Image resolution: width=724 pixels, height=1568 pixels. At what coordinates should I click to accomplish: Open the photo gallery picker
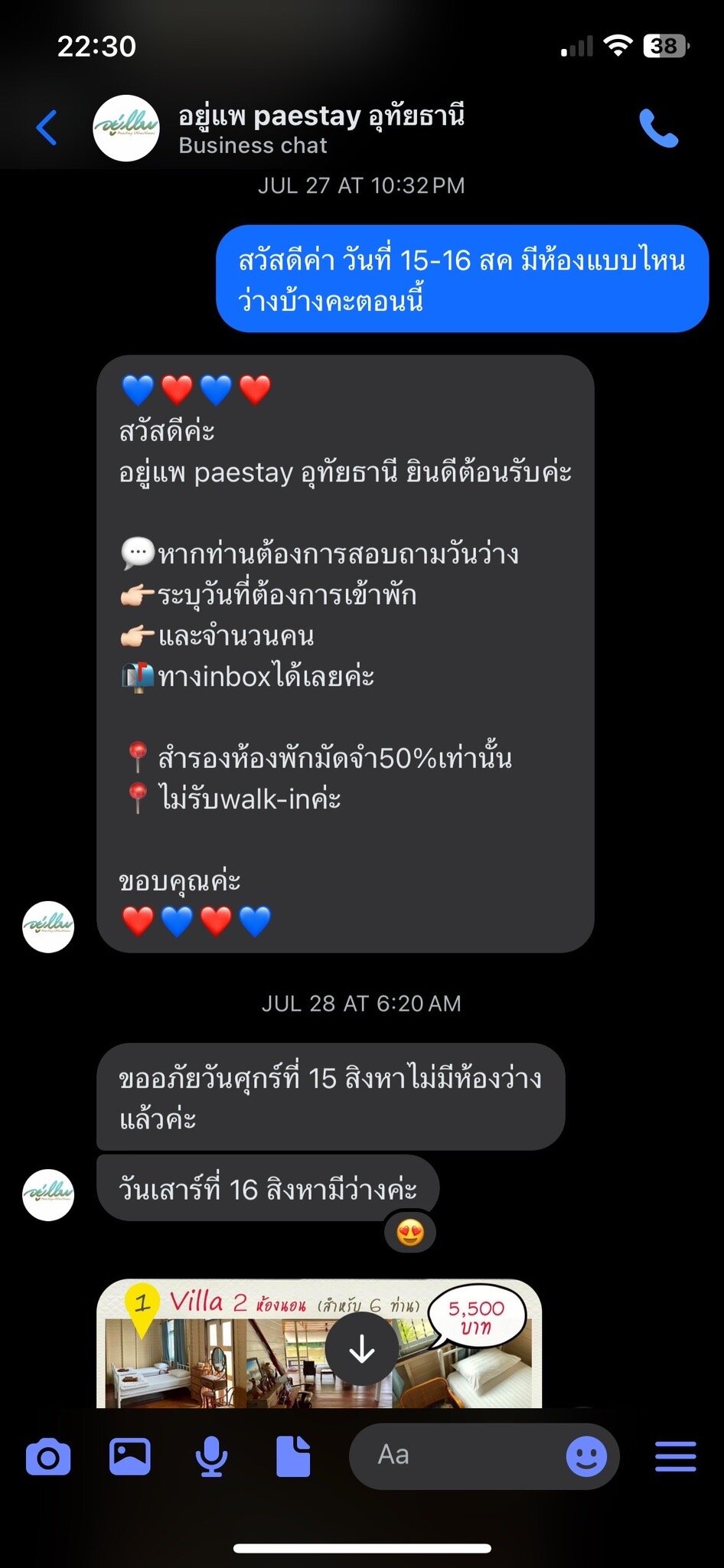click(130, 1455)
